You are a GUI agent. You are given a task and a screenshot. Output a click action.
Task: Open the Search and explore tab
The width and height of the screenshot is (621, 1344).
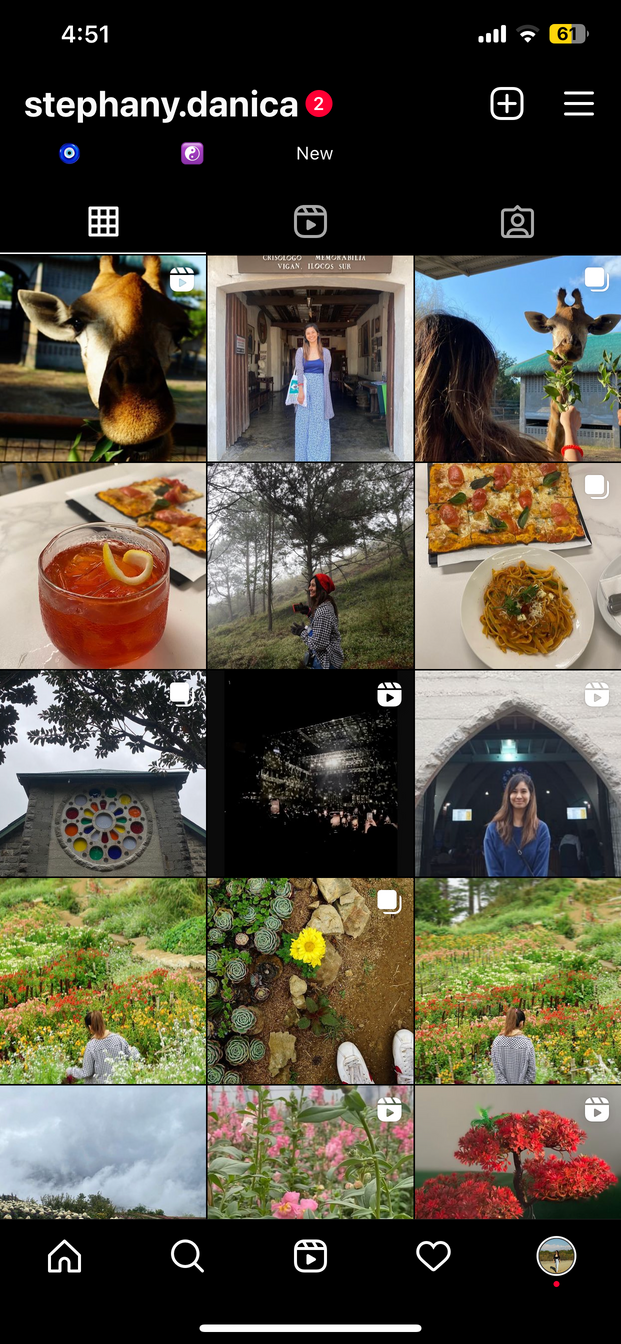click(x=187, y=1256)
